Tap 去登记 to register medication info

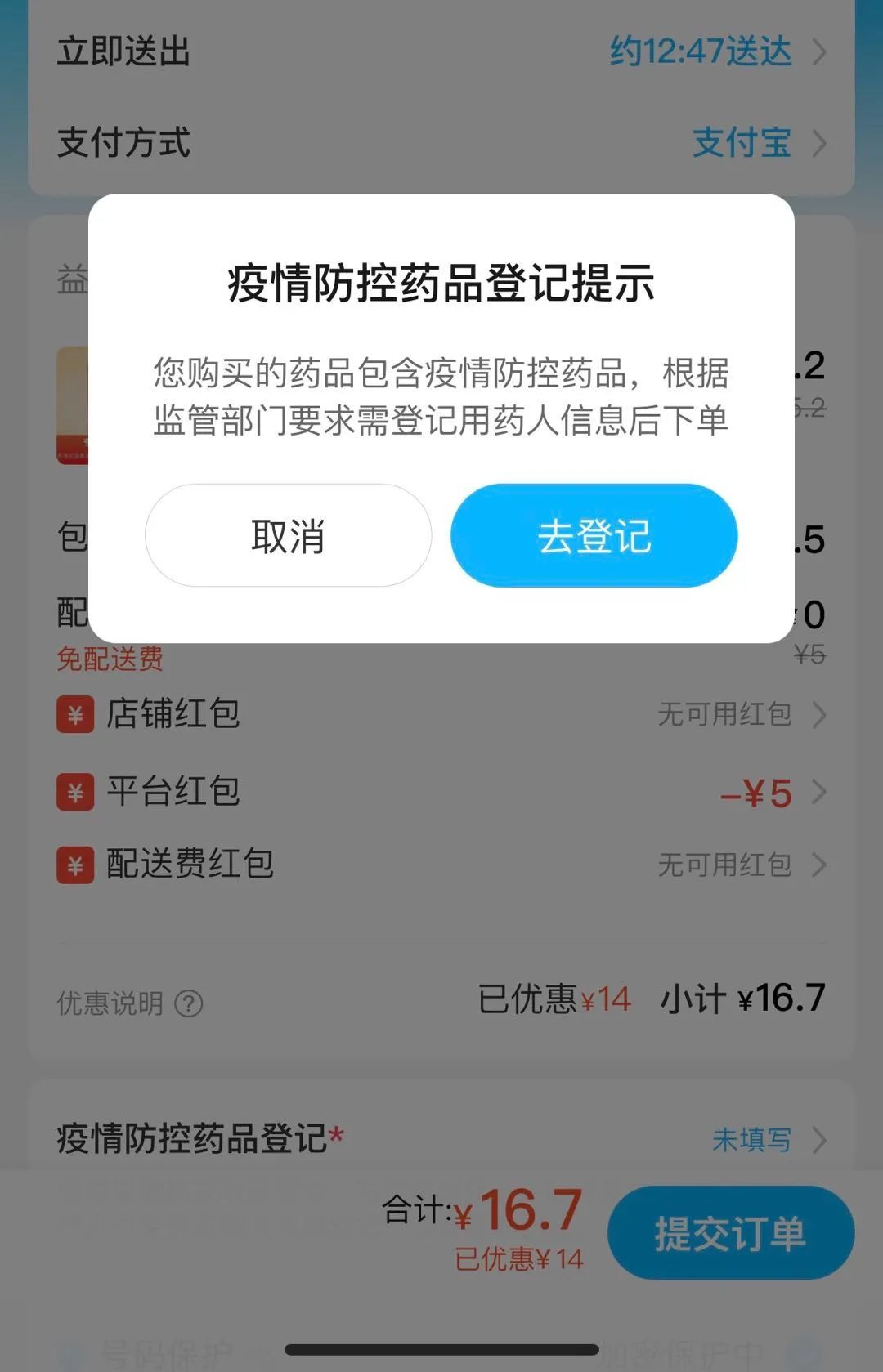[594, 535]
